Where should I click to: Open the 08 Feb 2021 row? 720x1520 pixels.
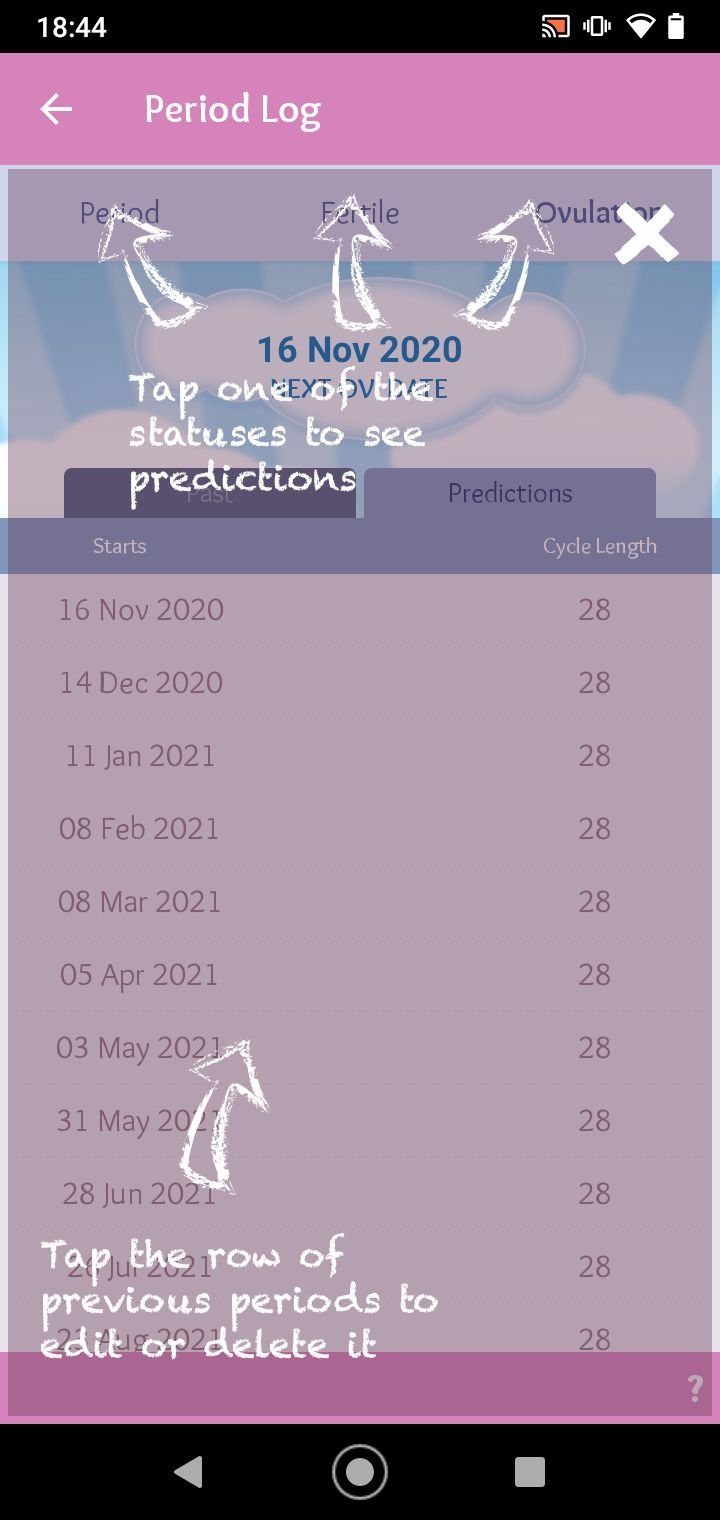click(360, 829)
